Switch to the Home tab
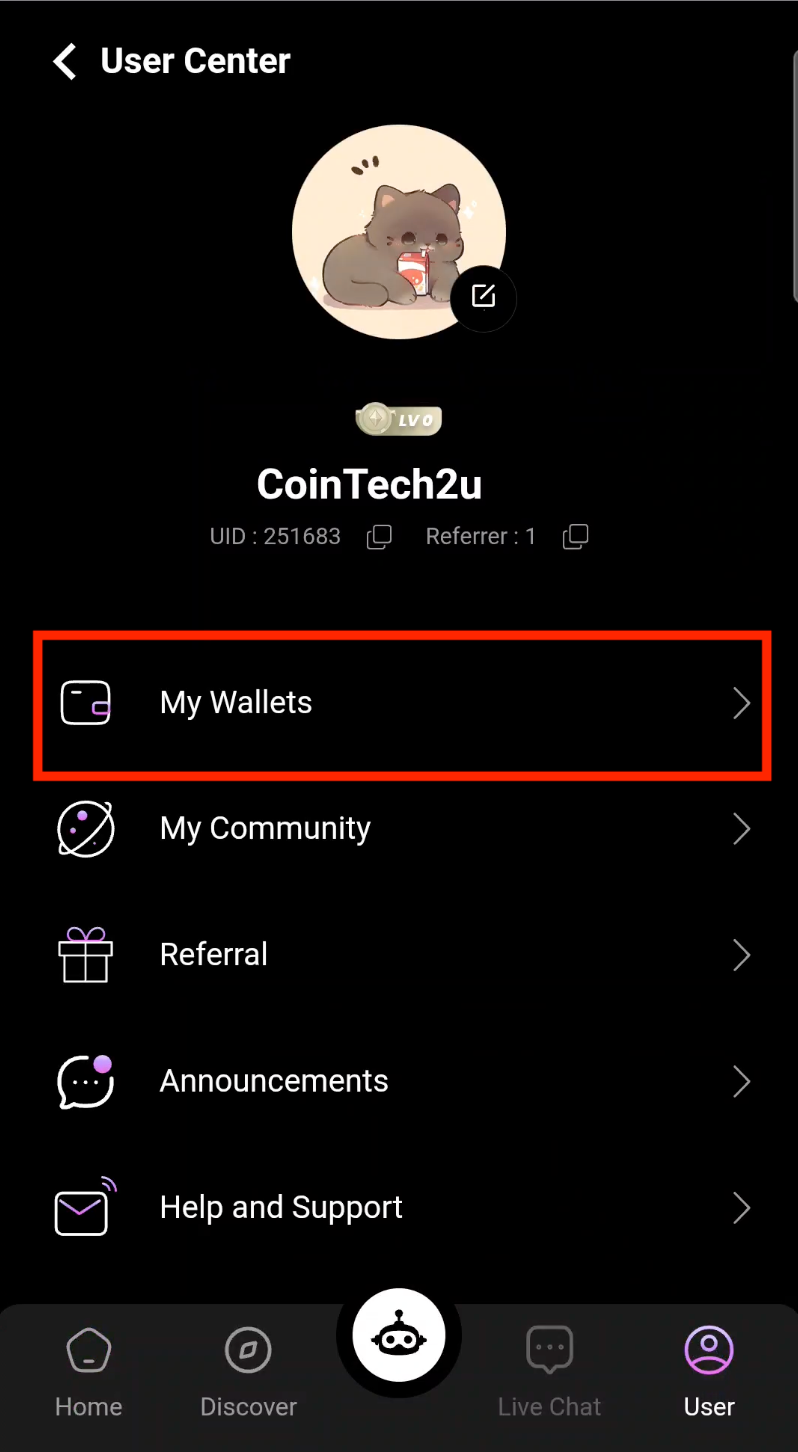798x1452 pixels. click(x=88, y=1370)
